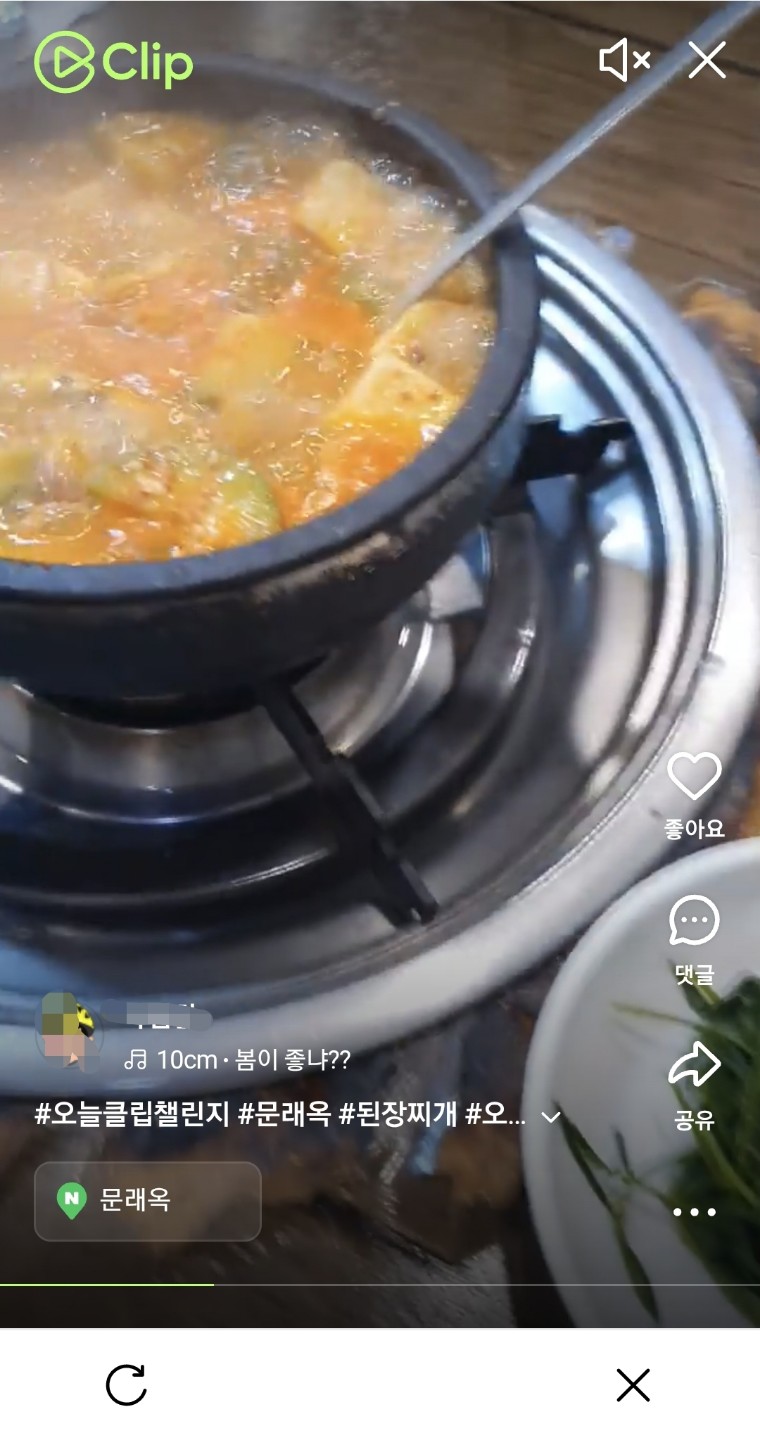
Task: Dismiss the browser view with the bottom X
Action: click(x=633, y=1385)
